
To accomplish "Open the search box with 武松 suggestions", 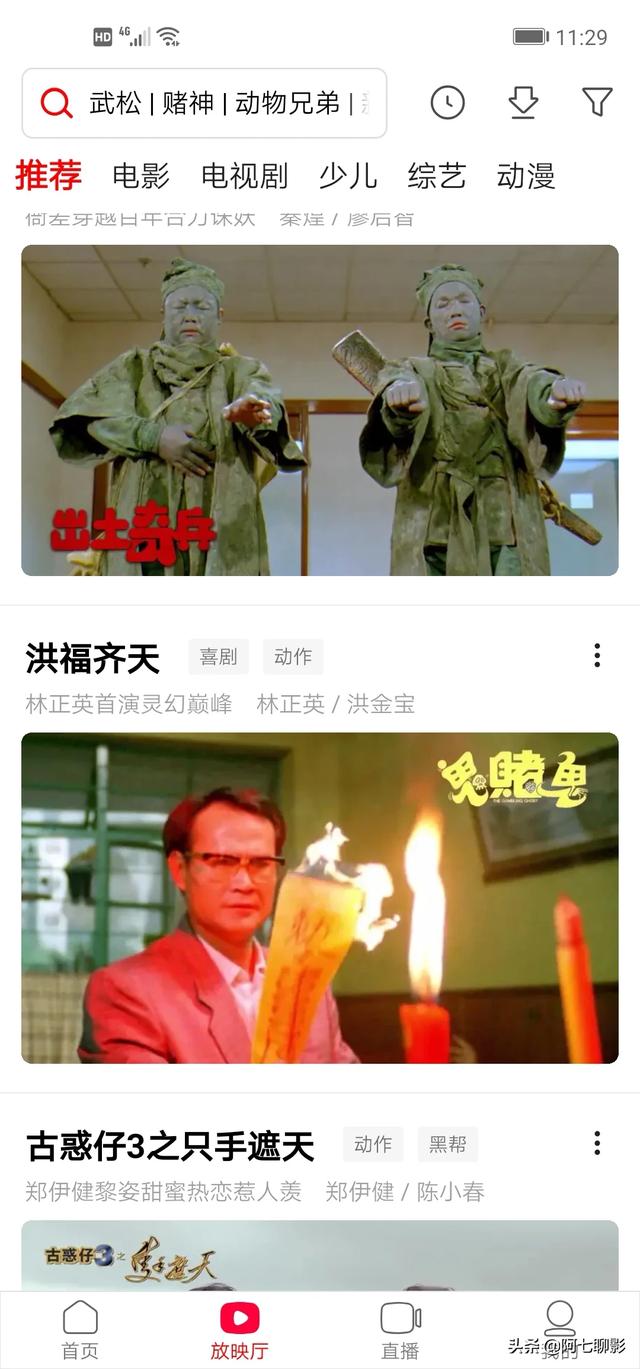I will click(x=205, y=103).
